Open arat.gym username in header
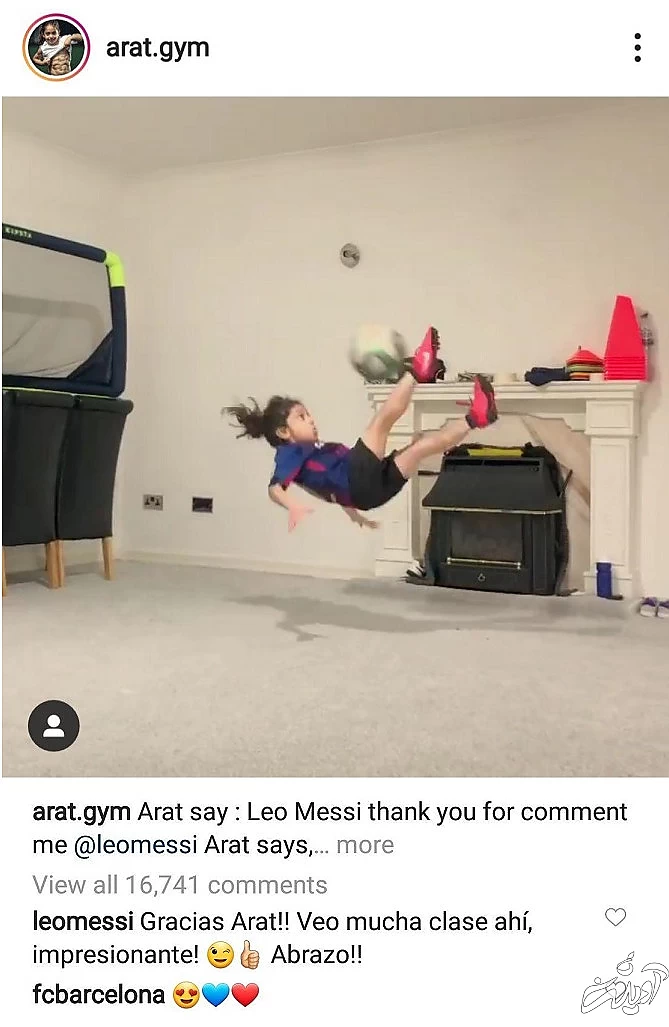Image resolution: width=669 pixels, height=1027 pixels. (157, 47)
